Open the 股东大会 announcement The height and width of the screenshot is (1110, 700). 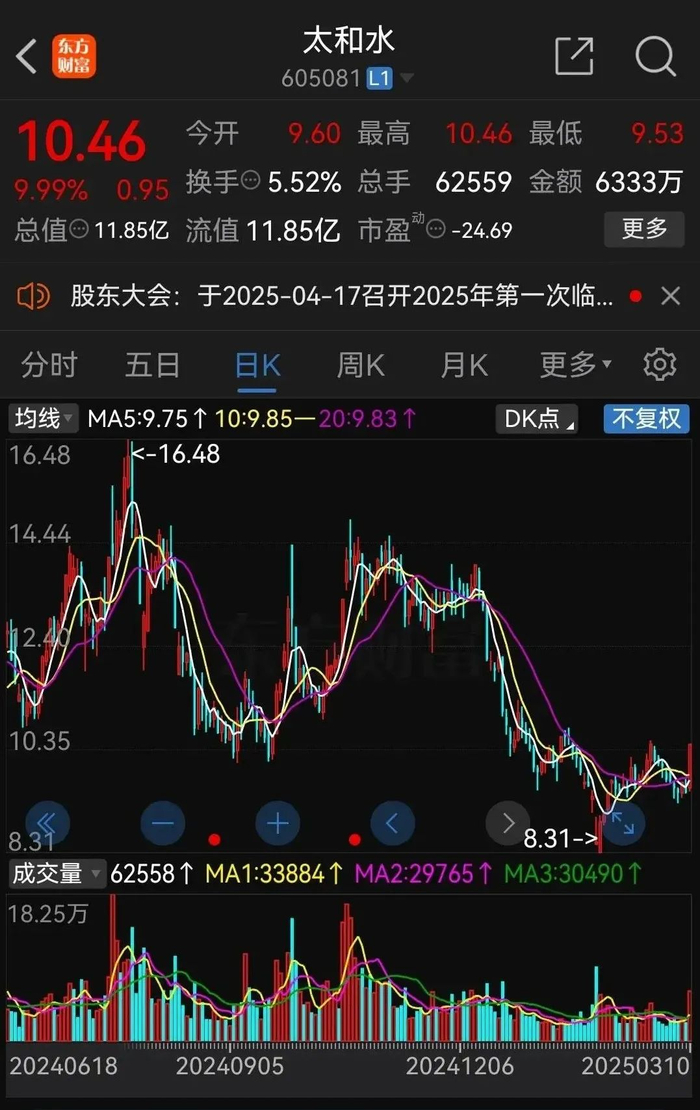pyautogui.click(x=340, y=296)
